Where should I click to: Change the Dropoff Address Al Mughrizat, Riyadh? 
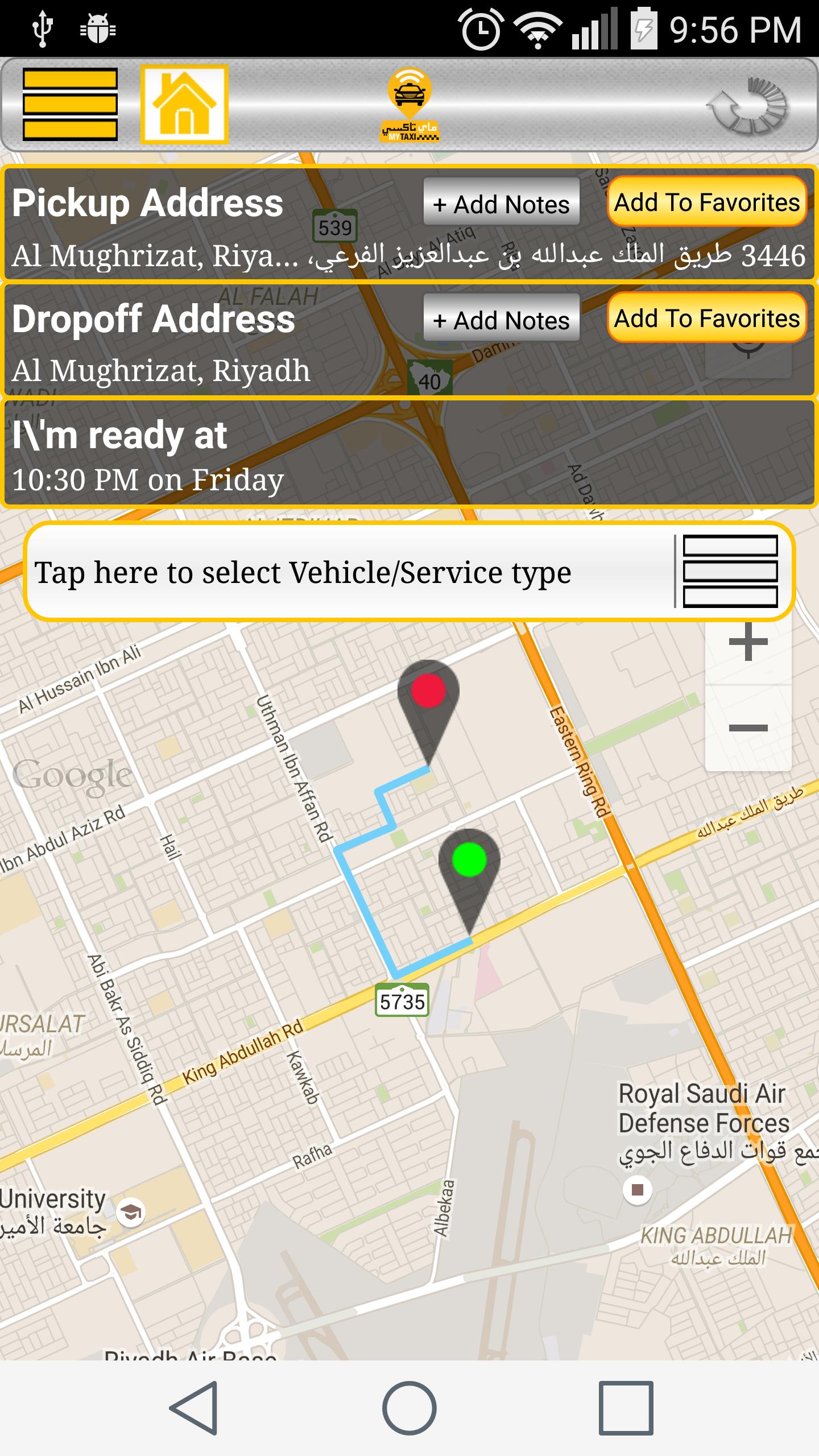(x=162, y=371)
